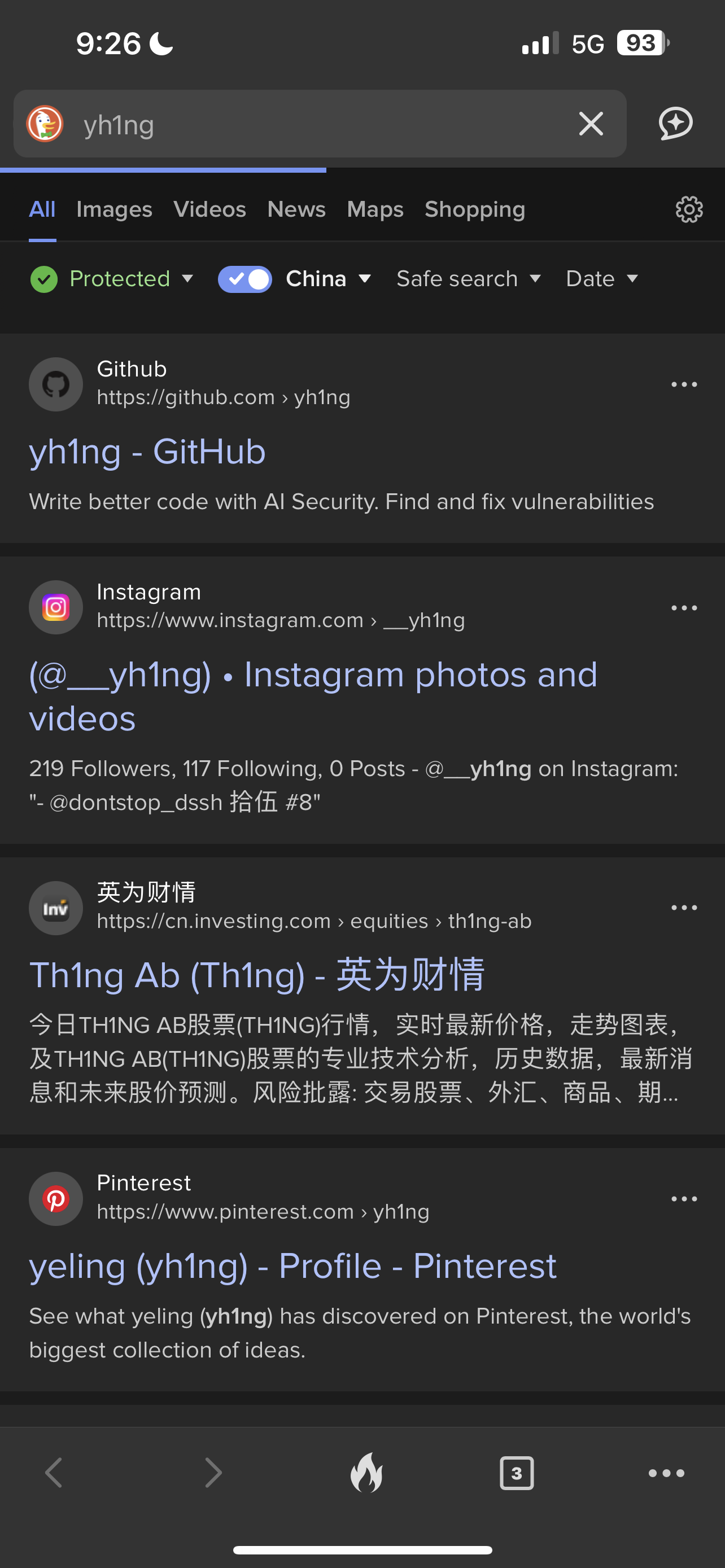Switch to the Images tab
Viewport: 725px width, 1568px height.
(x=115, y=209)
